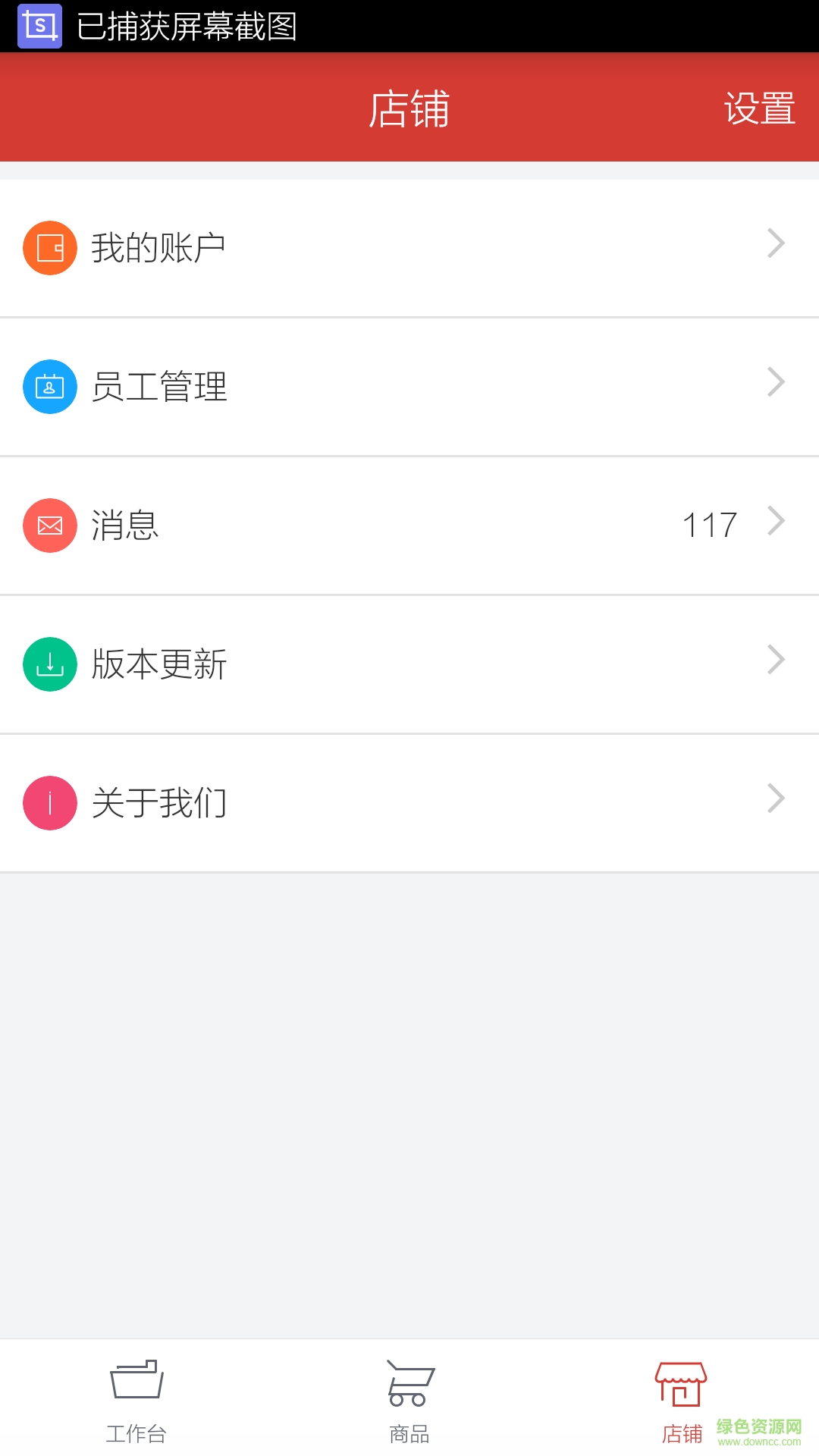819x1456 pixels.
Task: Select the green 版本更新 download icon
Action: (49, 664)
